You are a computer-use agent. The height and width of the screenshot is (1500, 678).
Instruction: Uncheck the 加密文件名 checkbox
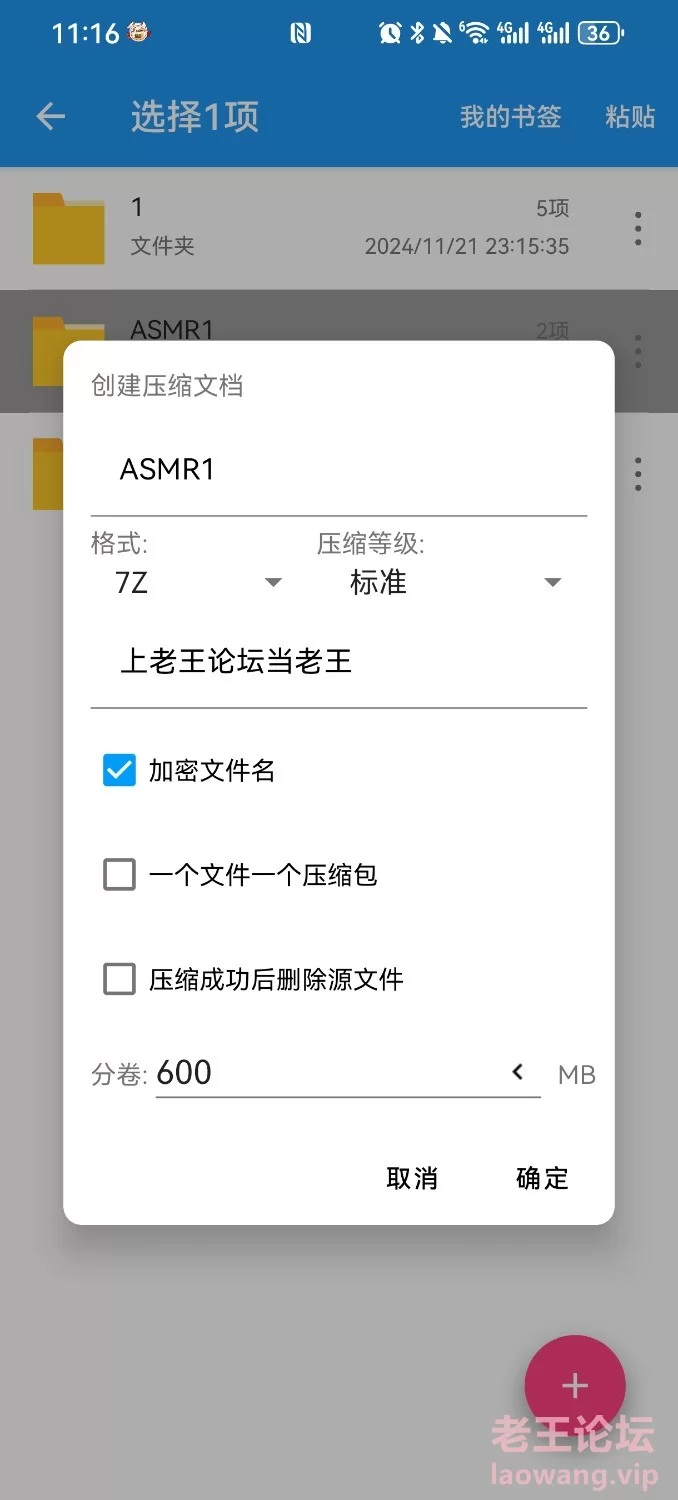(x=120, y=770)
